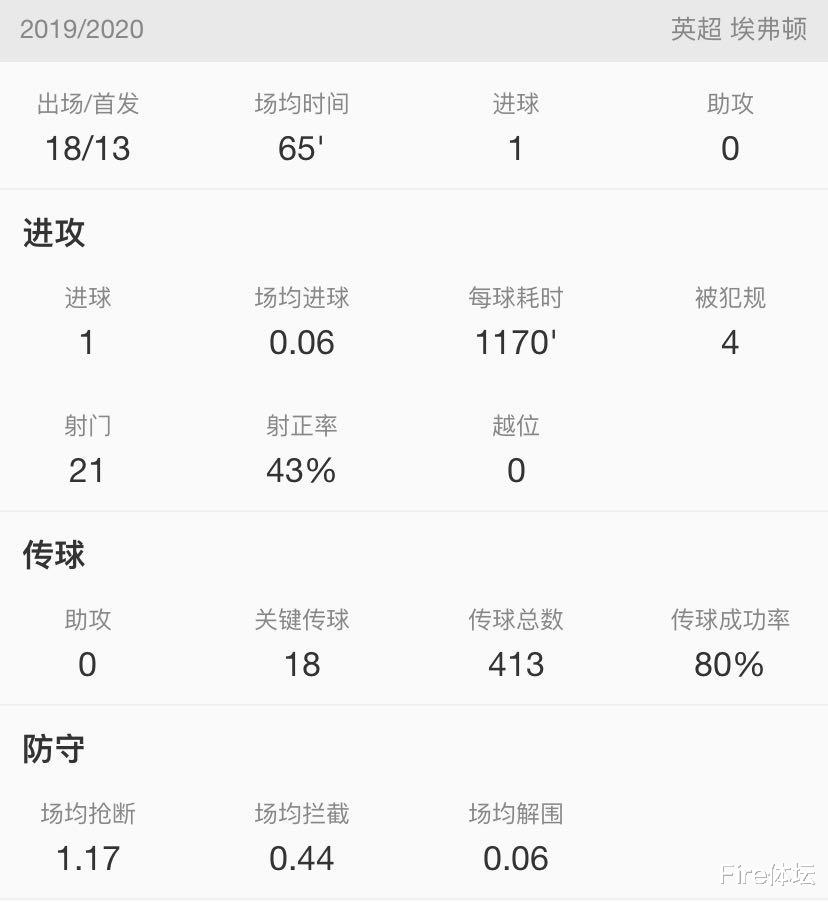Expand the 进攻 section
828x902 pixels.
[x=50, y=234]
